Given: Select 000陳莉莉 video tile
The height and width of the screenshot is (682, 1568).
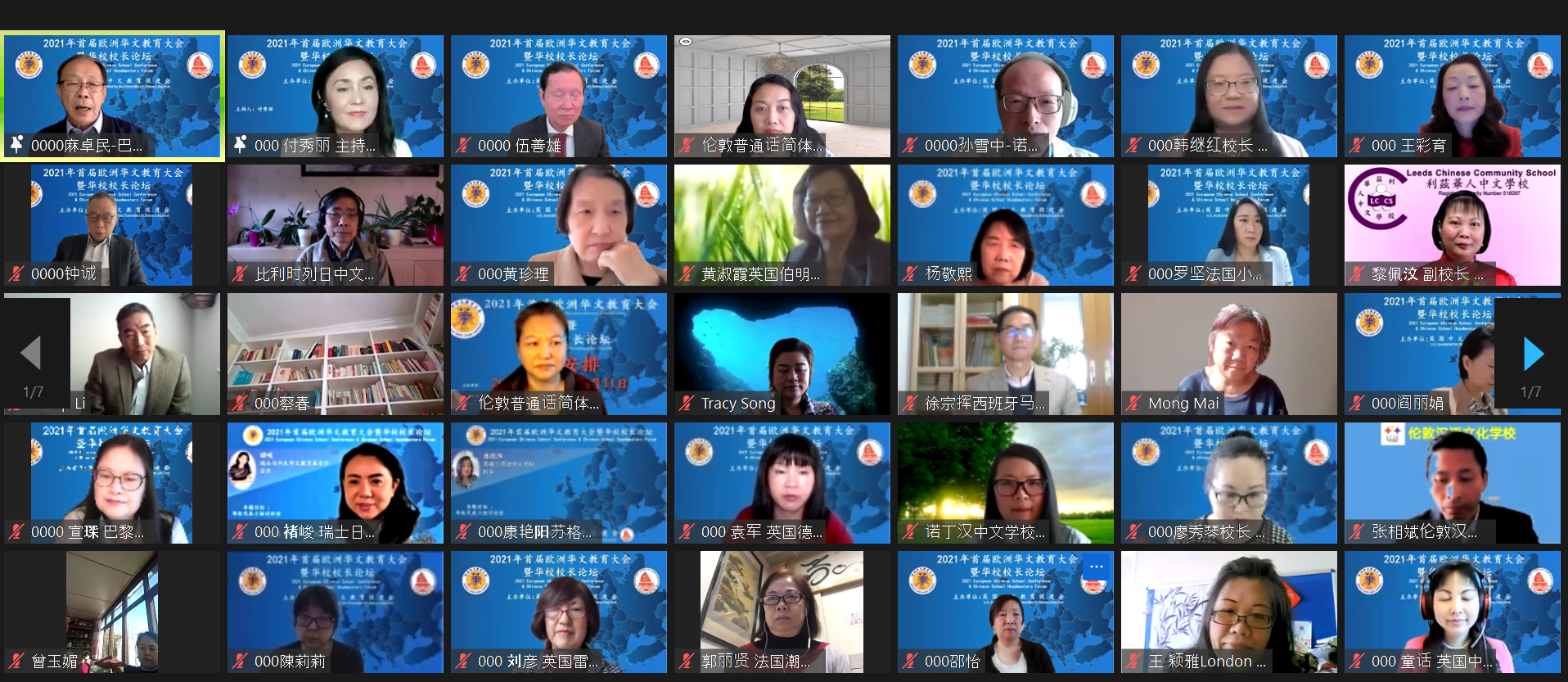Looking at the screenshot, I should 335,612.
